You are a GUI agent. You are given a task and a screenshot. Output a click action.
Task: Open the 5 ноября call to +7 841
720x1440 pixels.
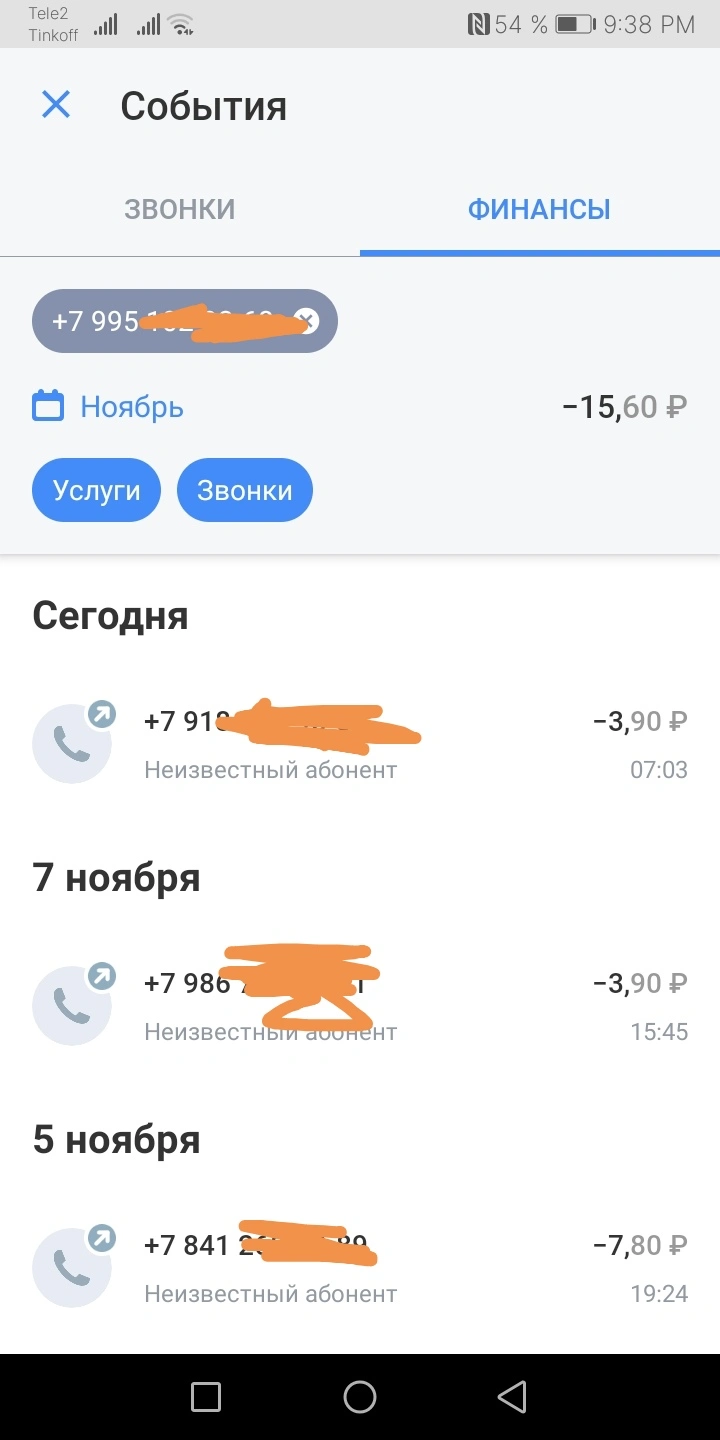360,1267
